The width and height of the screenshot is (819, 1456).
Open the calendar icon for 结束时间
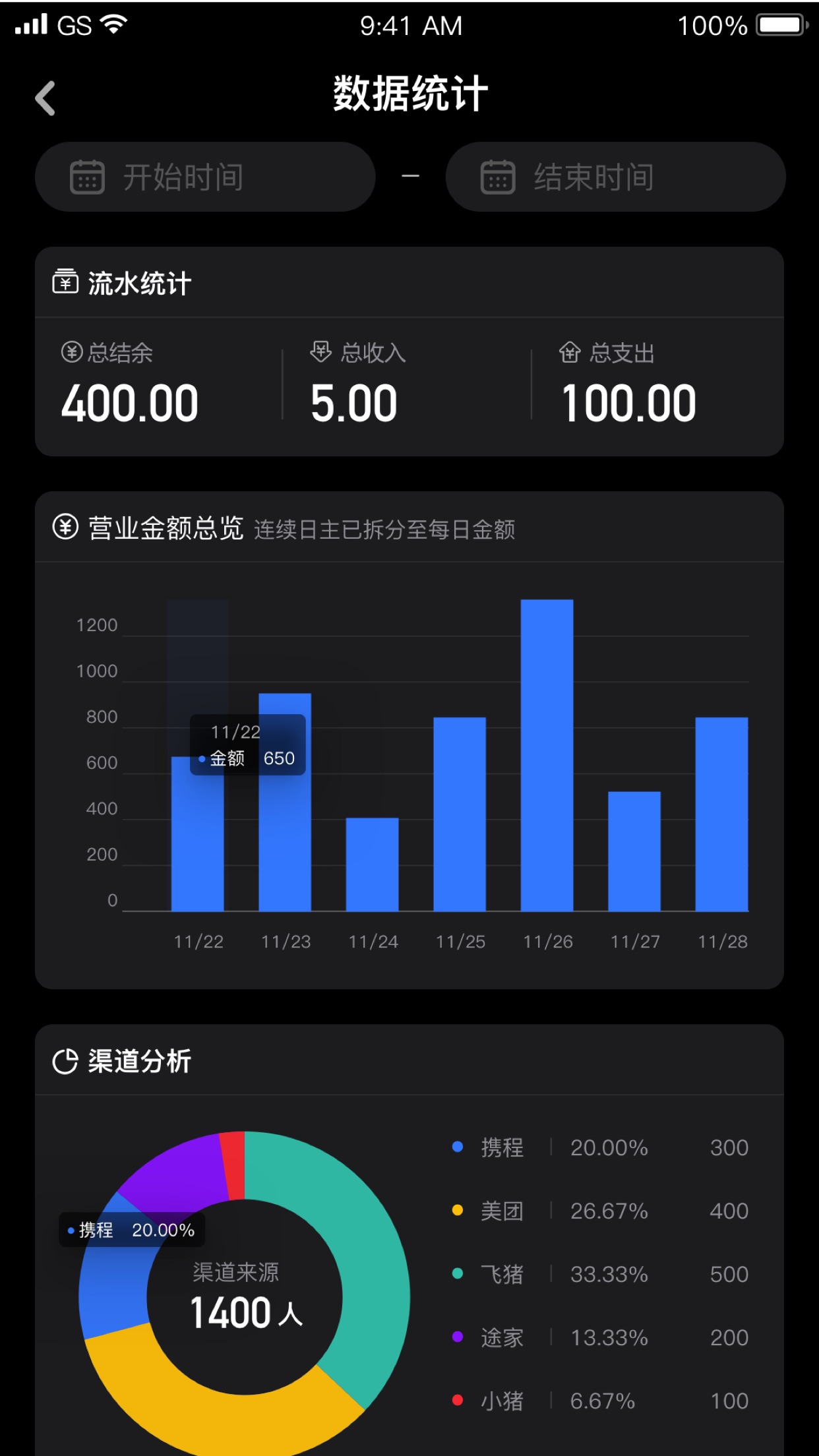(x=498, y=177)
